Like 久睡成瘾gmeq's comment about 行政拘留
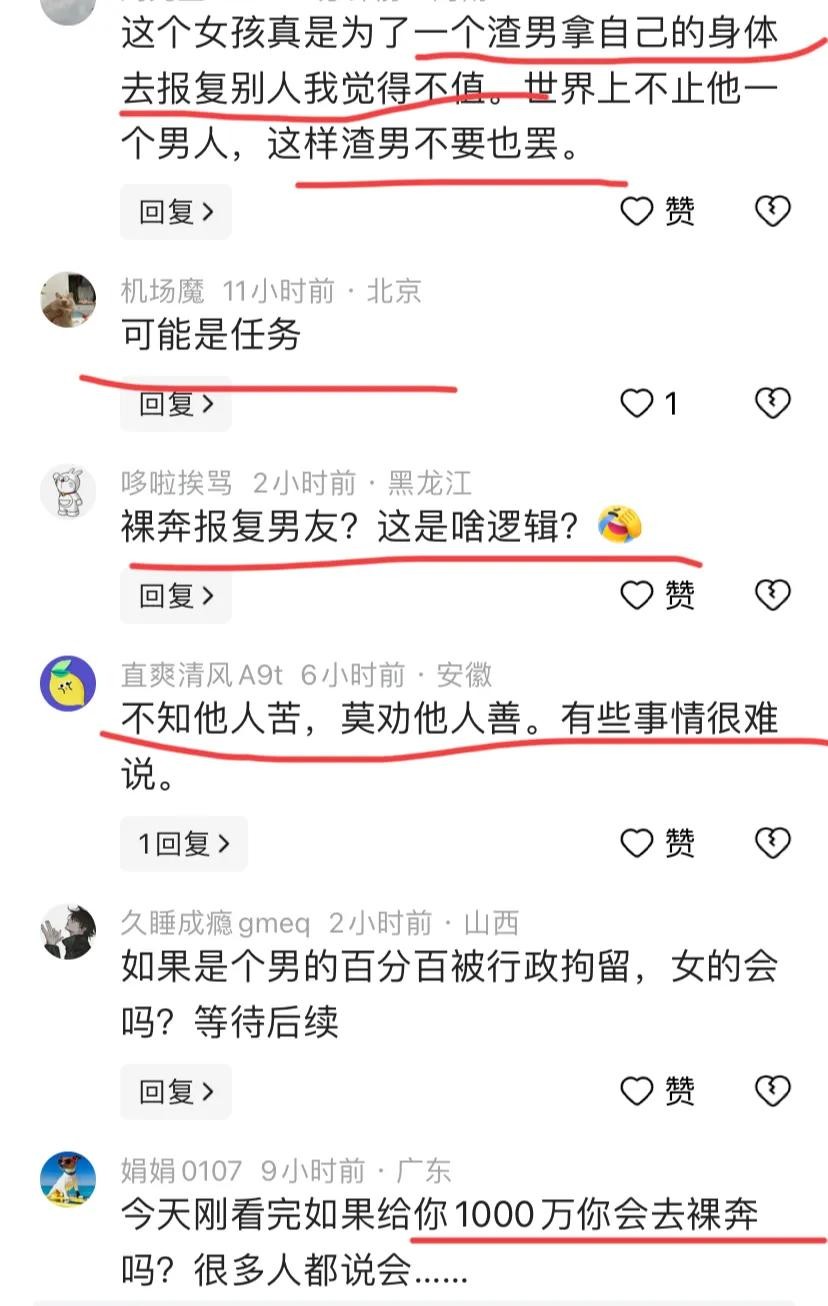 tap(638, 1092)
